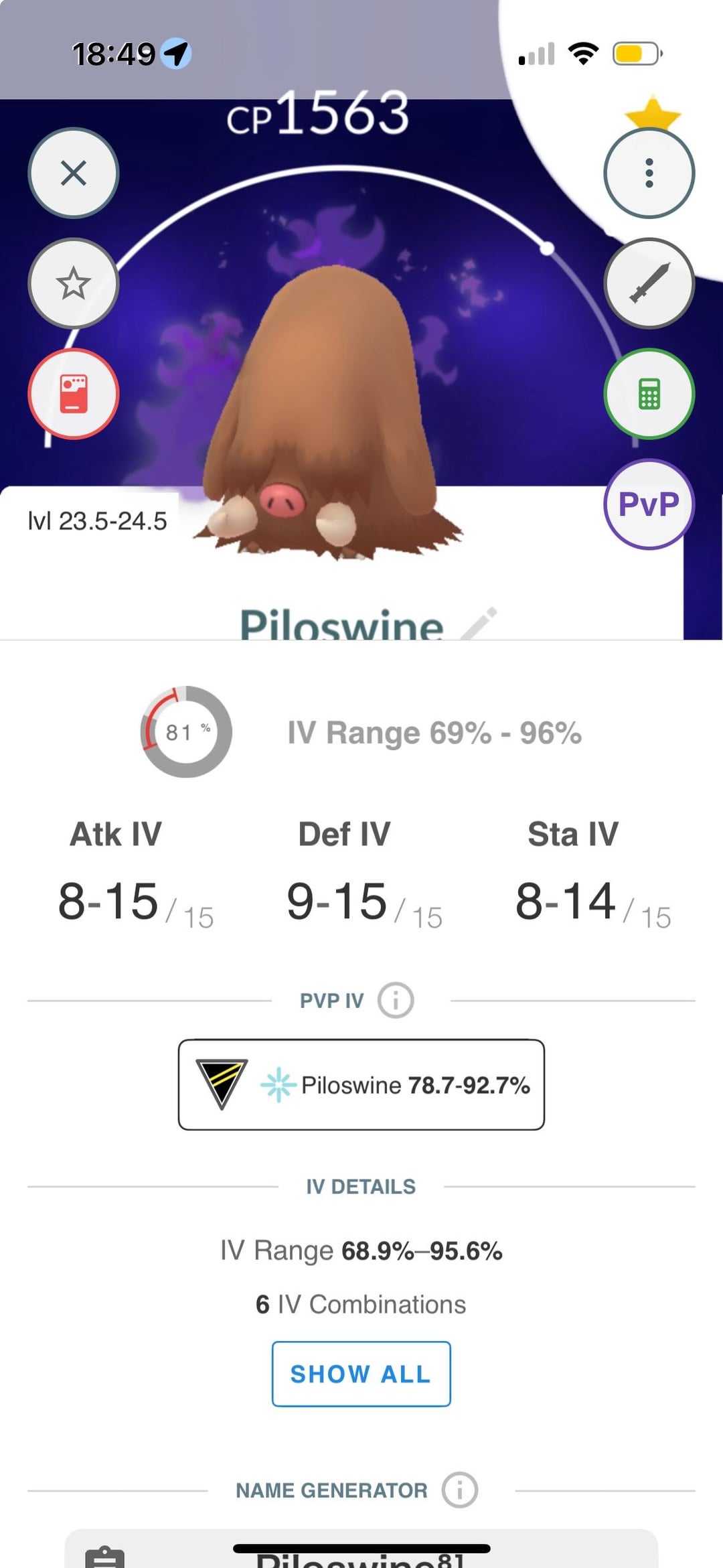The image size is (723, 1568).
Task: Open the green calculator button
Action: [649, 394]
